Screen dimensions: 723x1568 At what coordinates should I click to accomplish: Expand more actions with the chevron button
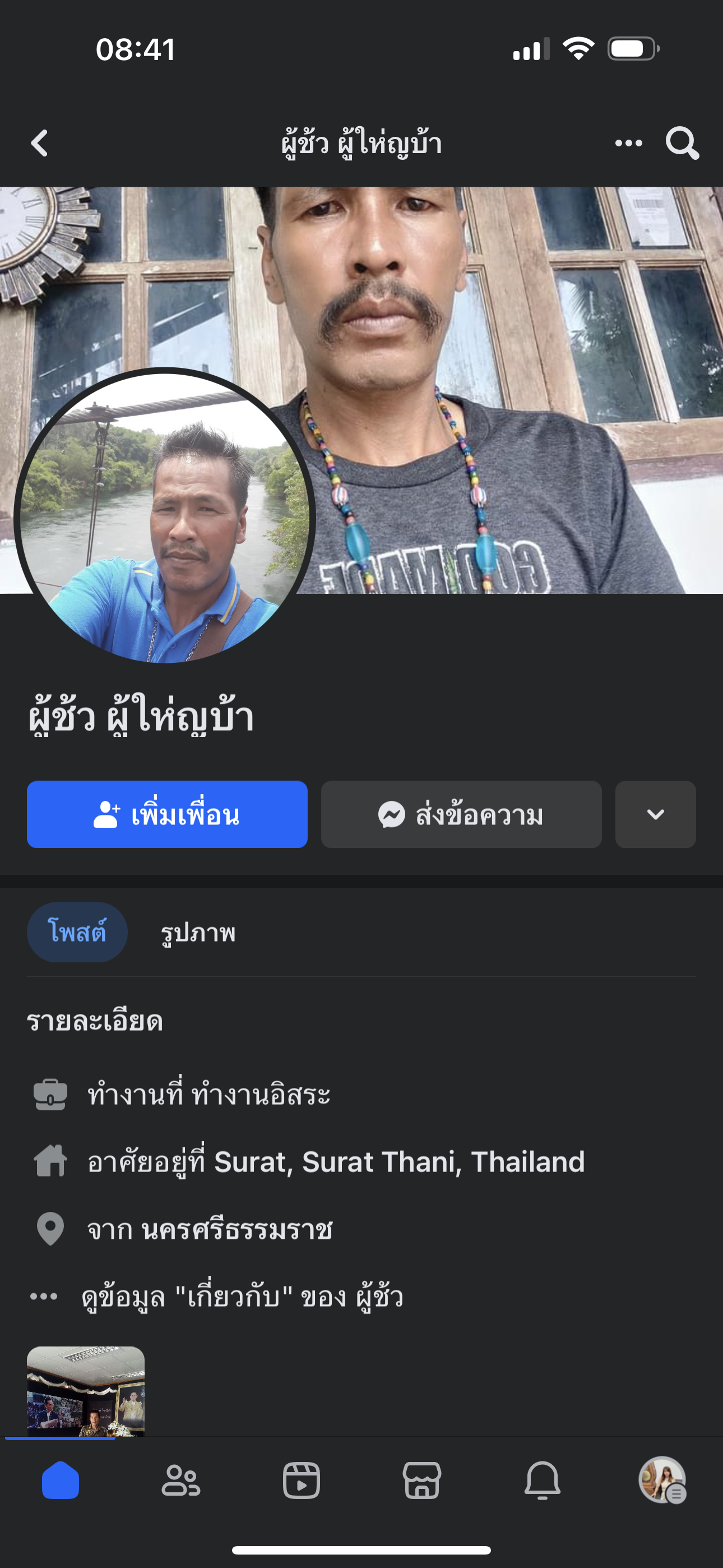[655, 814]
